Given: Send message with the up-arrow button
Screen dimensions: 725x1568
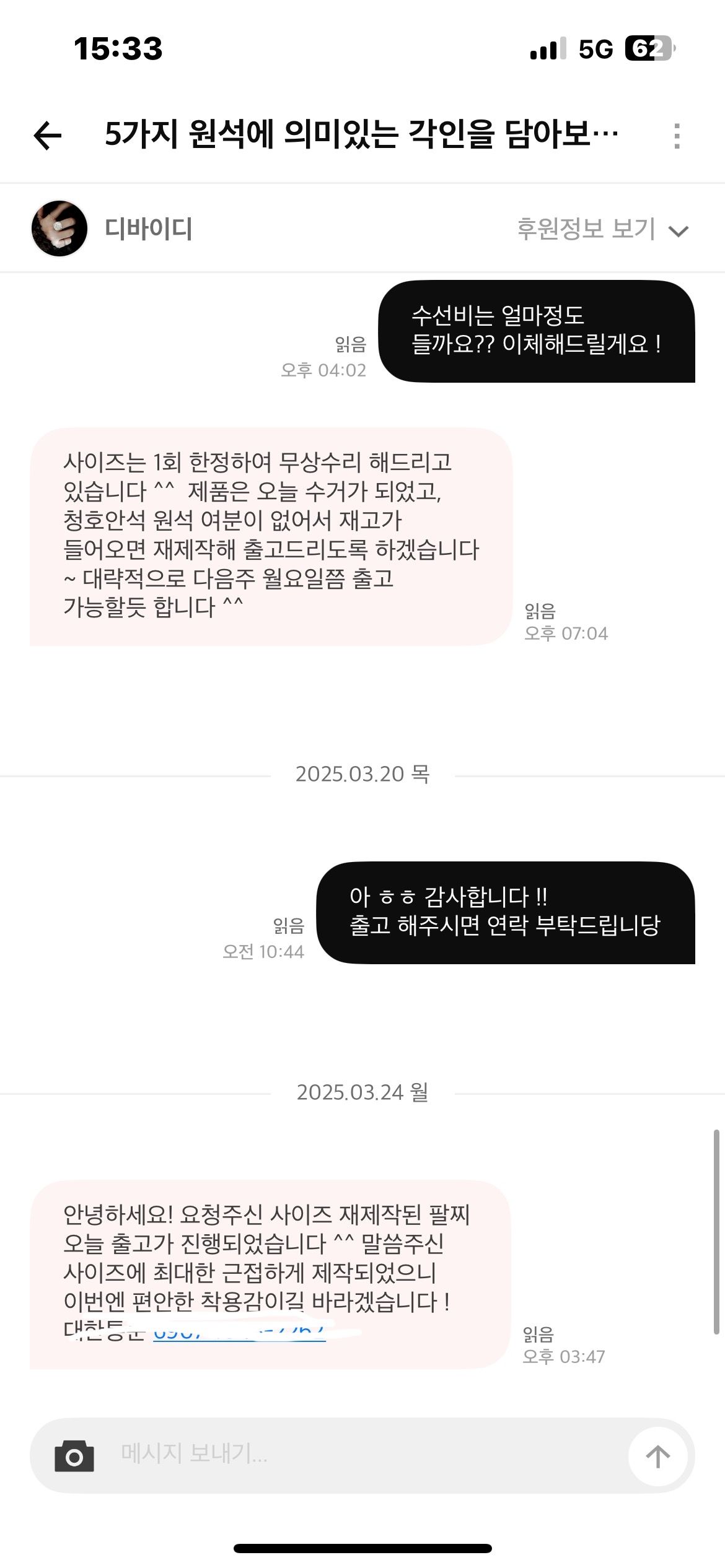Looking at the screenshot, I should (x=657, y=1456).
